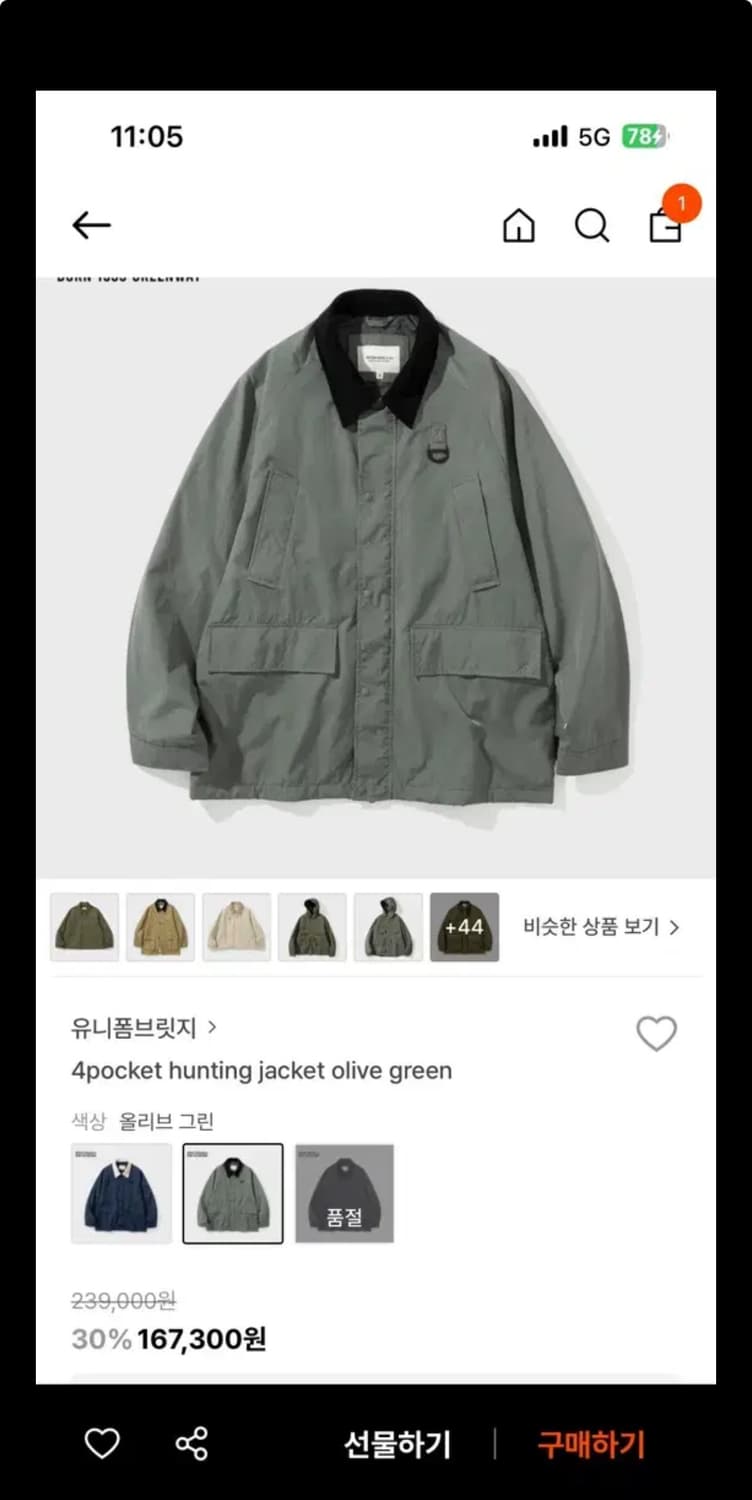Tap 선물하기 to send as gift
752x1500 pixels.
point(397,1444)
